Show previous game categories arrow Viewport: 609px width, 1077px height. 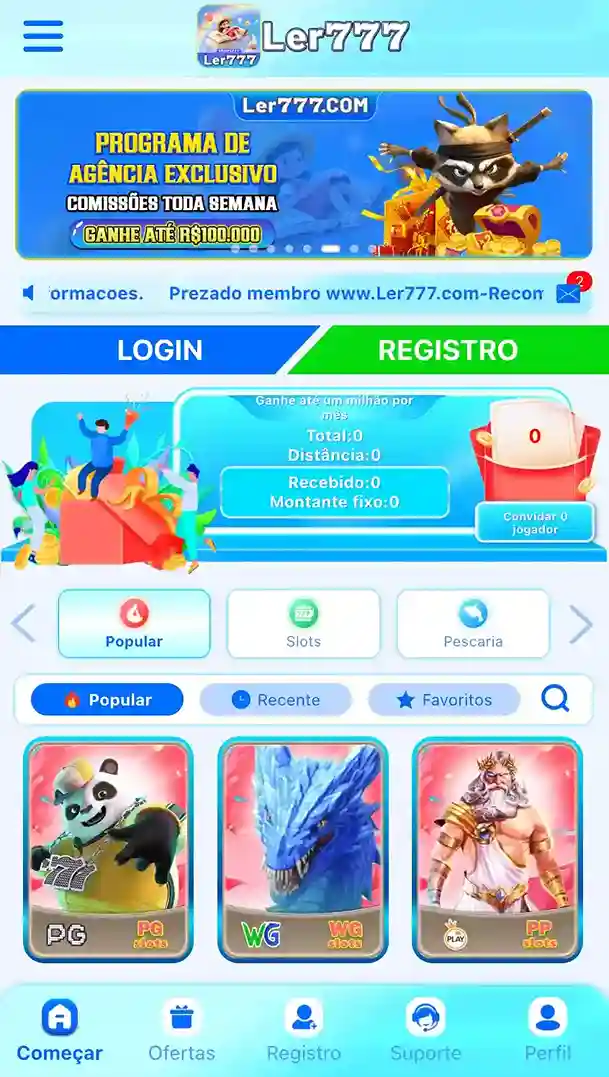click(23, 624)
